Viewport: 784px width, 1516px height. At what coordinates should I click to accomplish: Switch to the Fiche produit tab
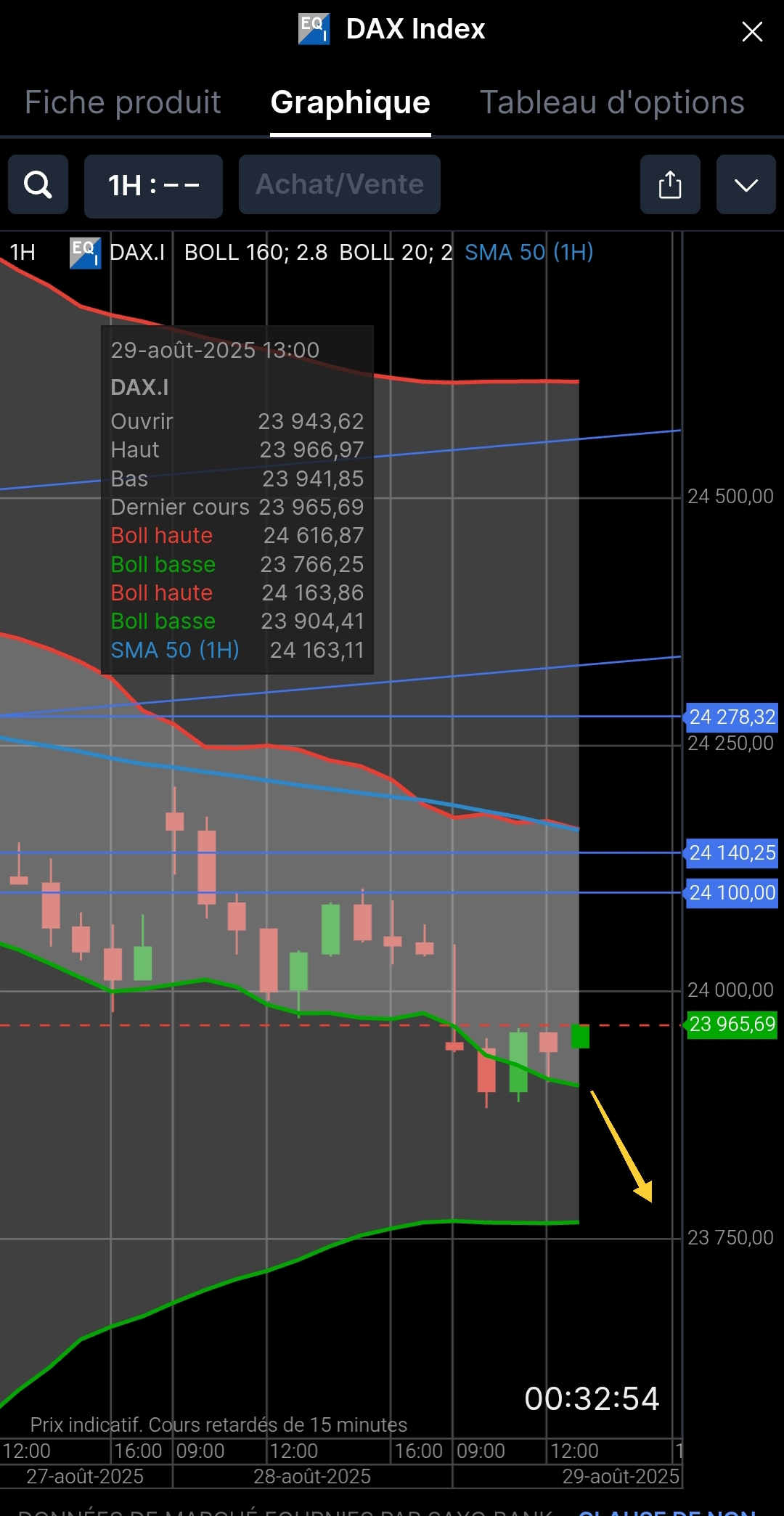(123, 102)
